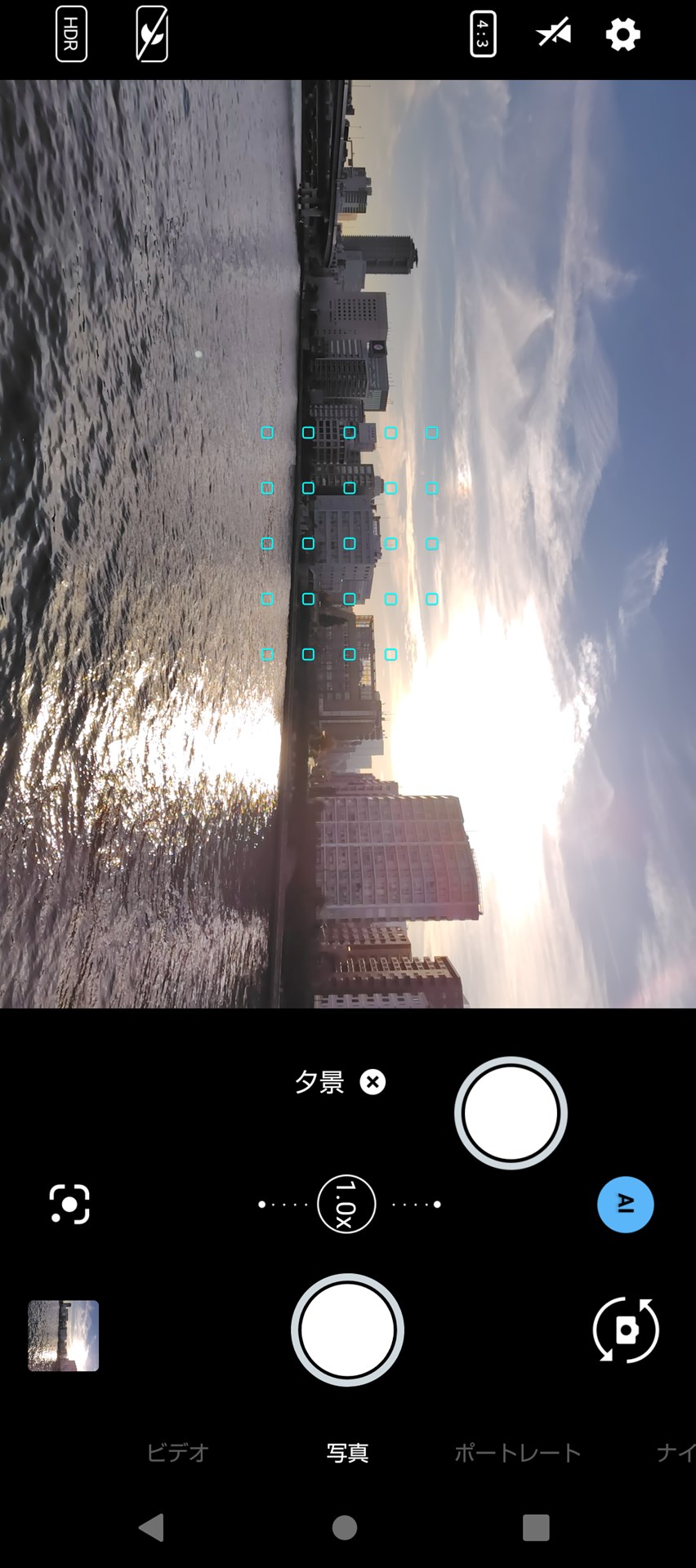The image size is (696, 1568).
Task: Toggle the HDR setting
Action: [x=71, y=34]
